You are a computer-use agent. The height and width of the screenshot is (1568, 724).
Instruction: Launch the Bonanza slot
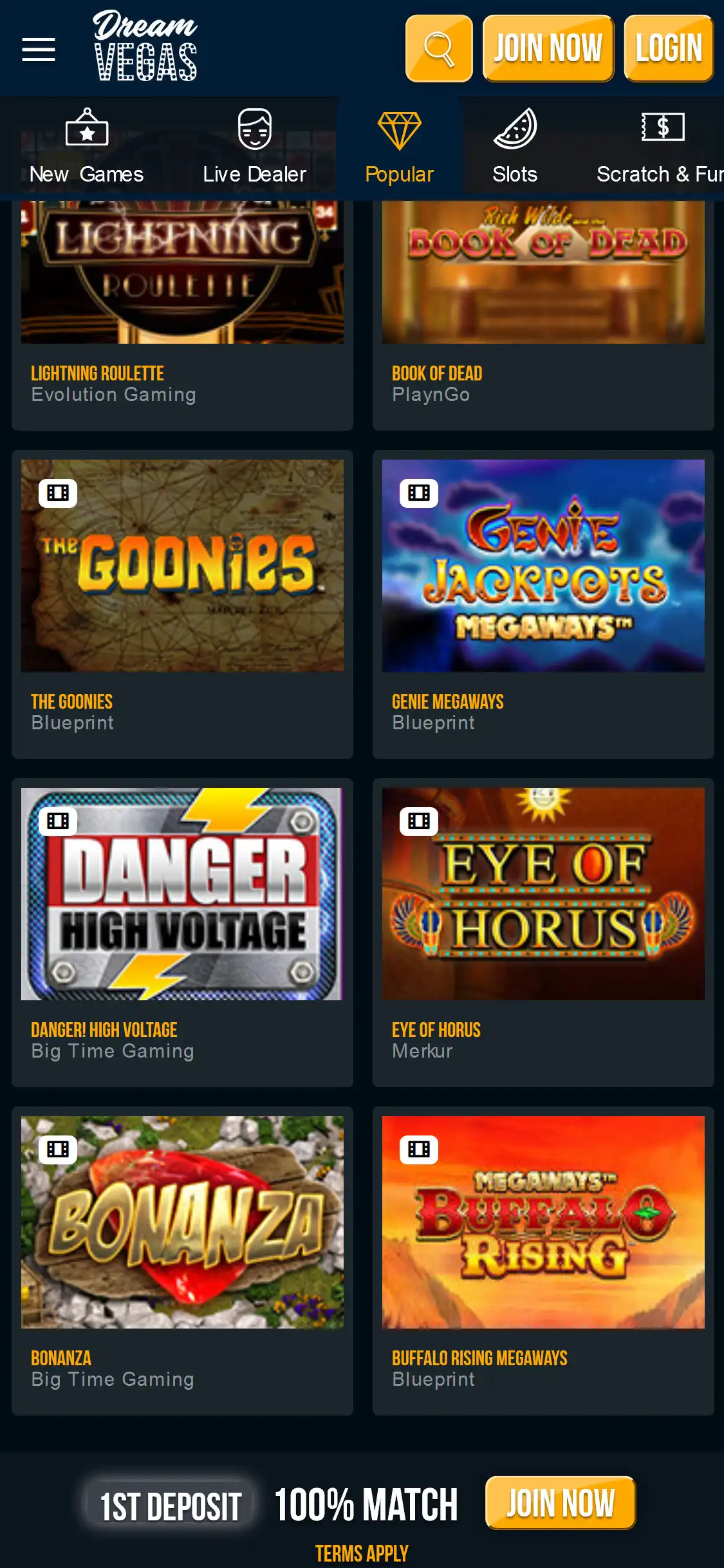point(182,1222)
